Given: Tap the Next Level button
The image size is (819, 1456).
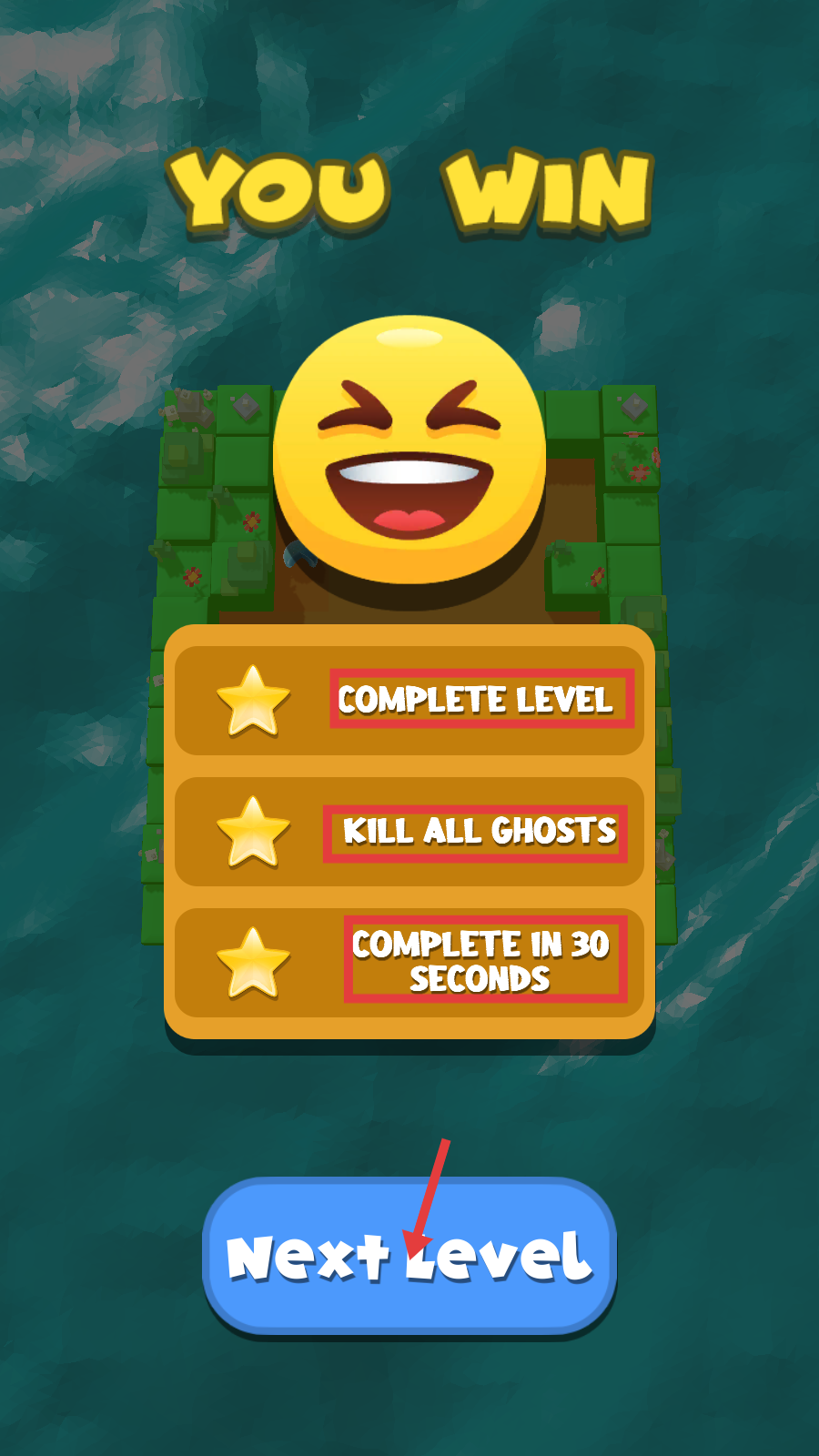Looking at the screenshot, I should click(409, 1256).
